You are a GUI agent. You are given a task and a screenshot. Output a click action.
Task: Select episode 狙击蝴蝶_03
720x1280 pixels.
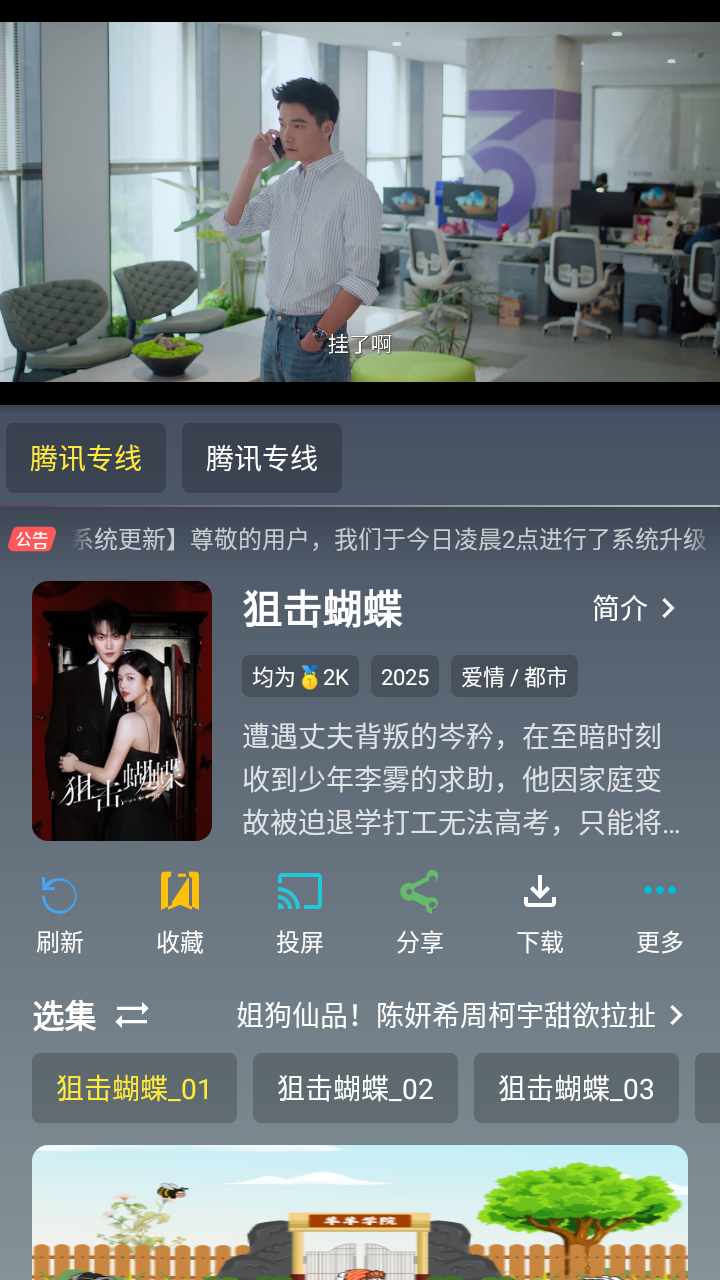(x=576, y=1088)
